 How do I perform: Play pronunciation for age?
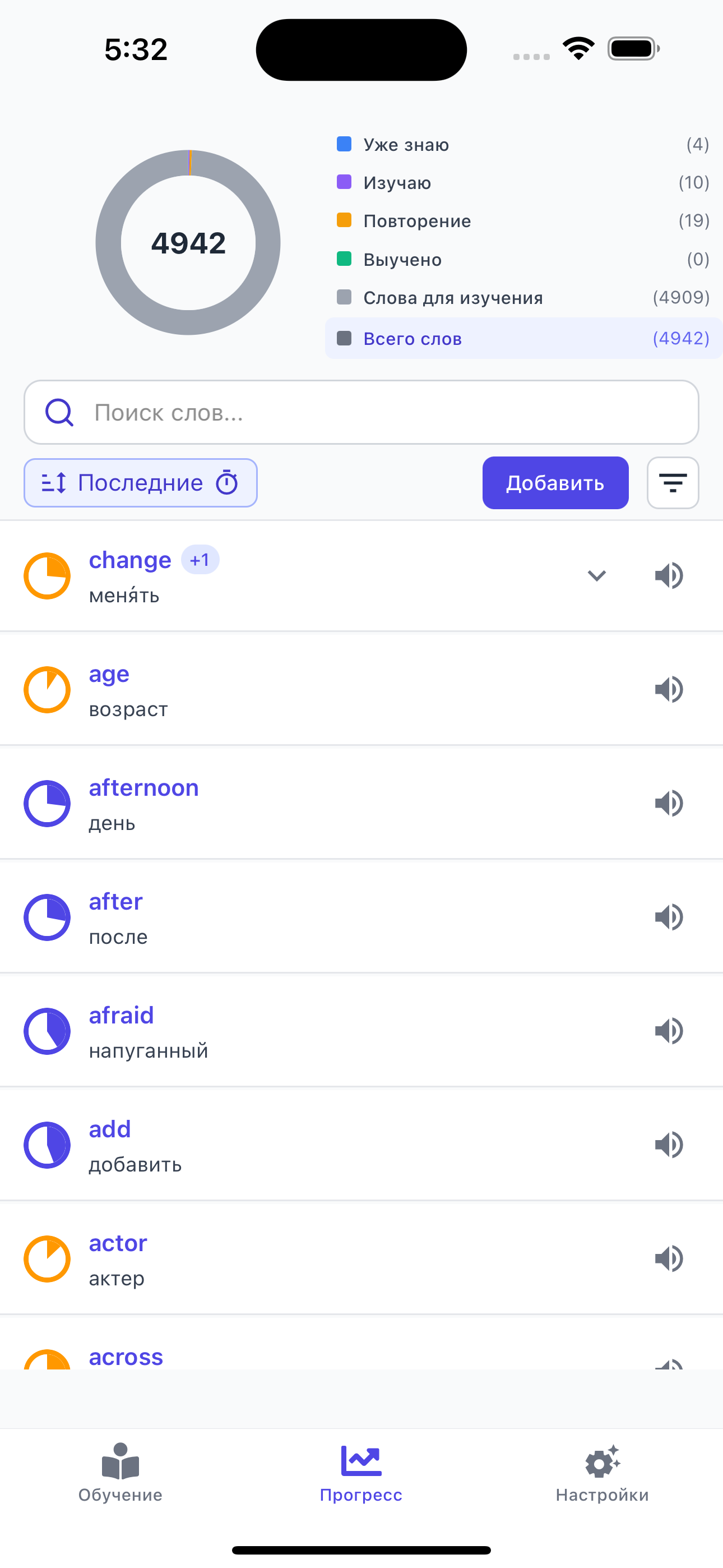pos(668,689)
